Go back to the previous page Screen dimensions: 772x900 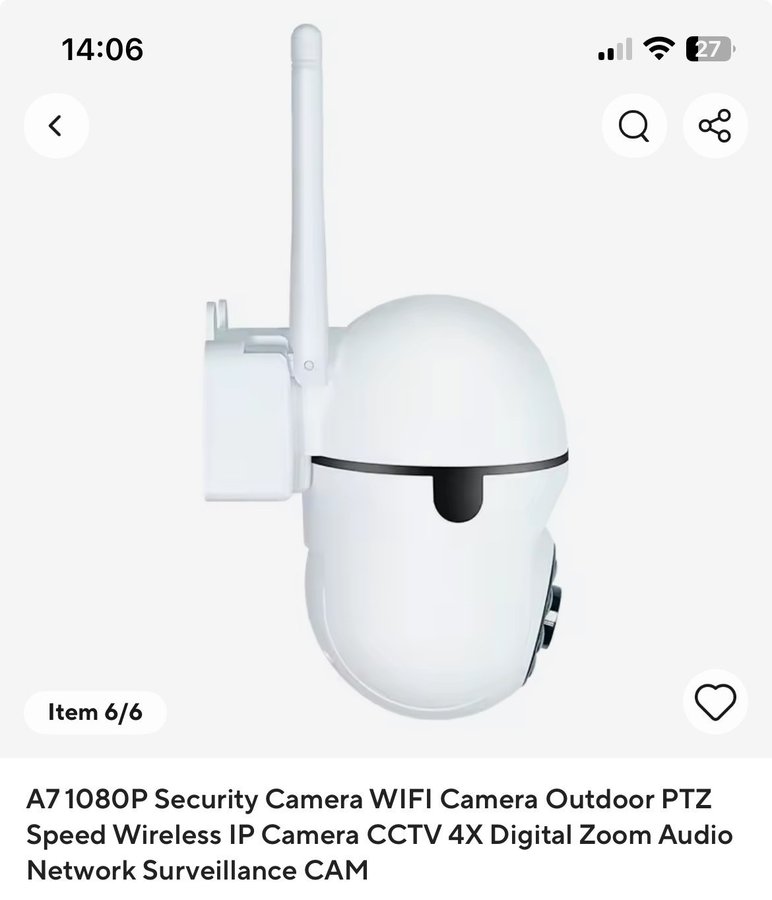(x=56, y=126)
